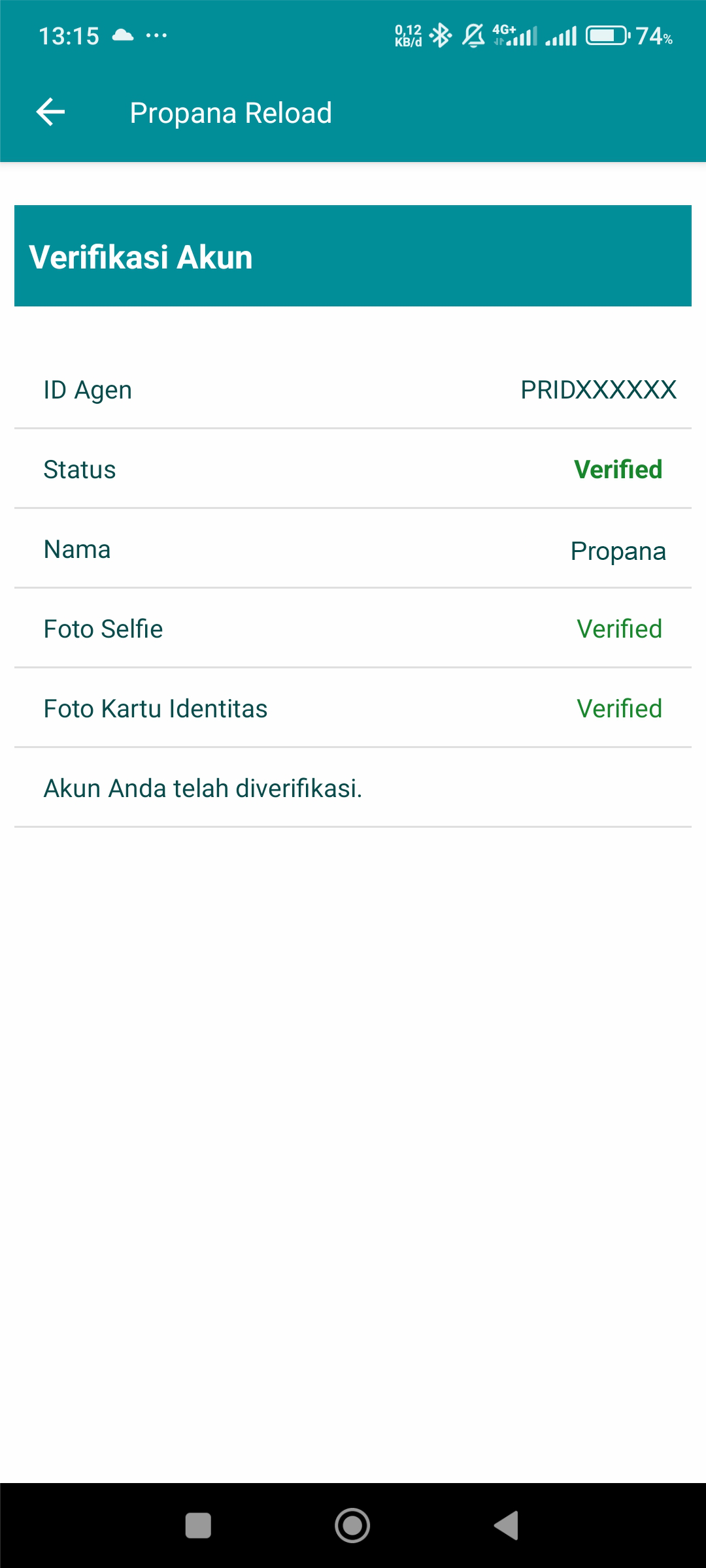Go back using the app bar arrow

(x=50, y=112)
